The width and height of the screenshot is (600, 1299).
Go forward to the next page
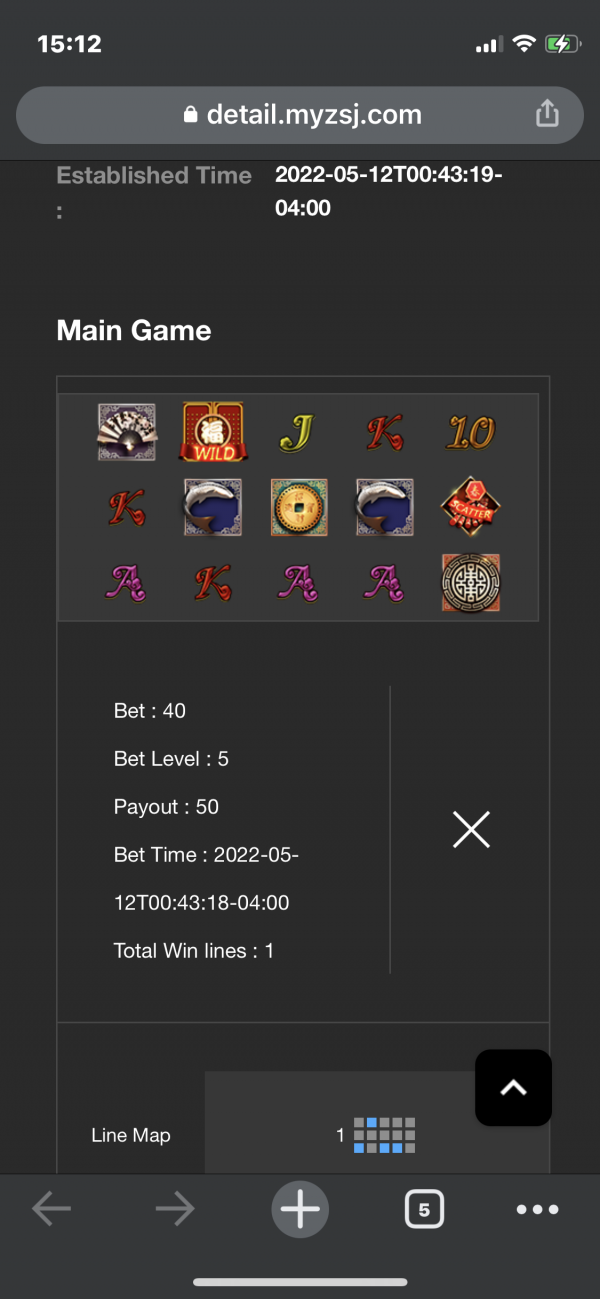pos(175,1210)
